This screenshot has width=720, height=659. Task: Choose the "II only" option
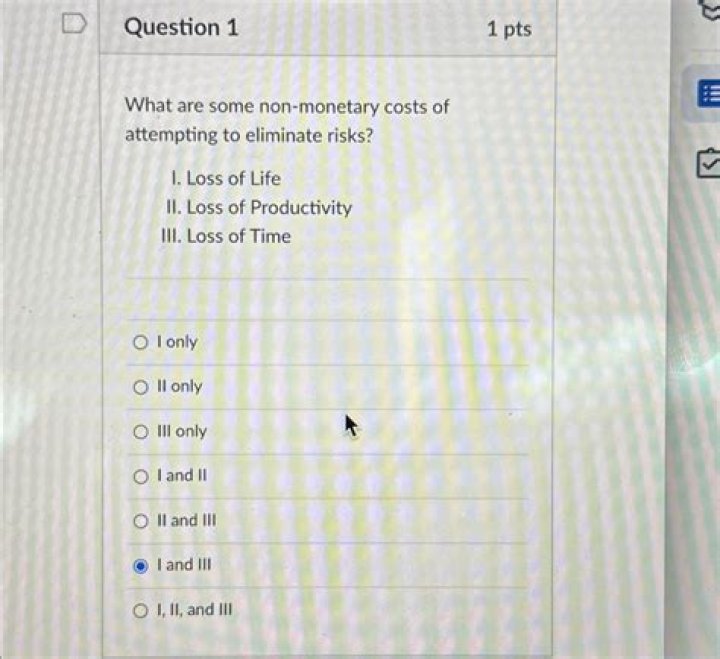[141, 387]
